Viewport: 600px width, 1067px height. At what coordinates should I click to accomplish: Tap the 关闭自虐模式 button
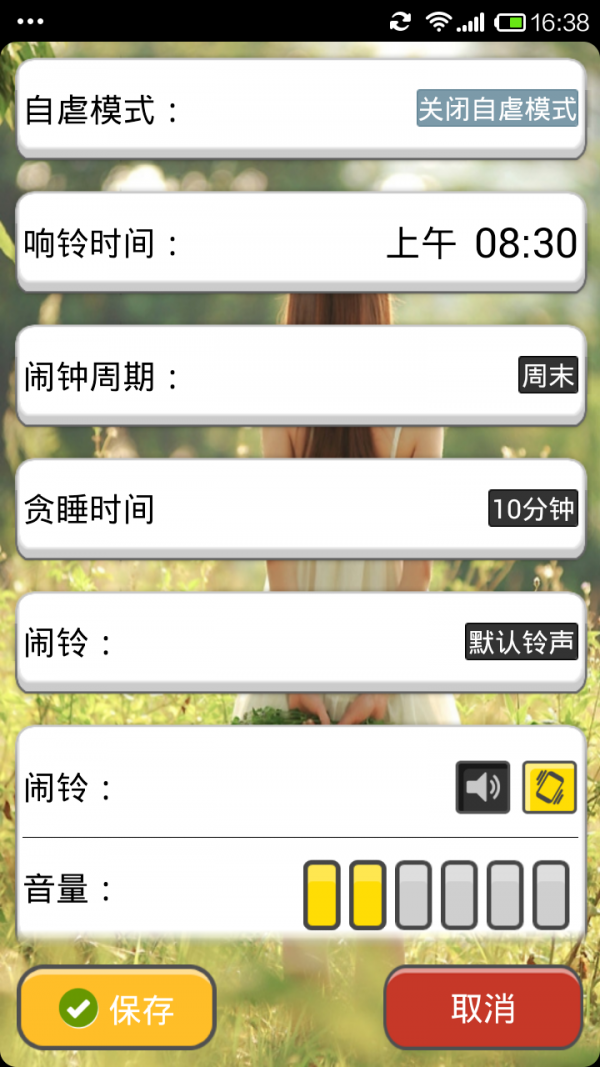tap(497, 108)
